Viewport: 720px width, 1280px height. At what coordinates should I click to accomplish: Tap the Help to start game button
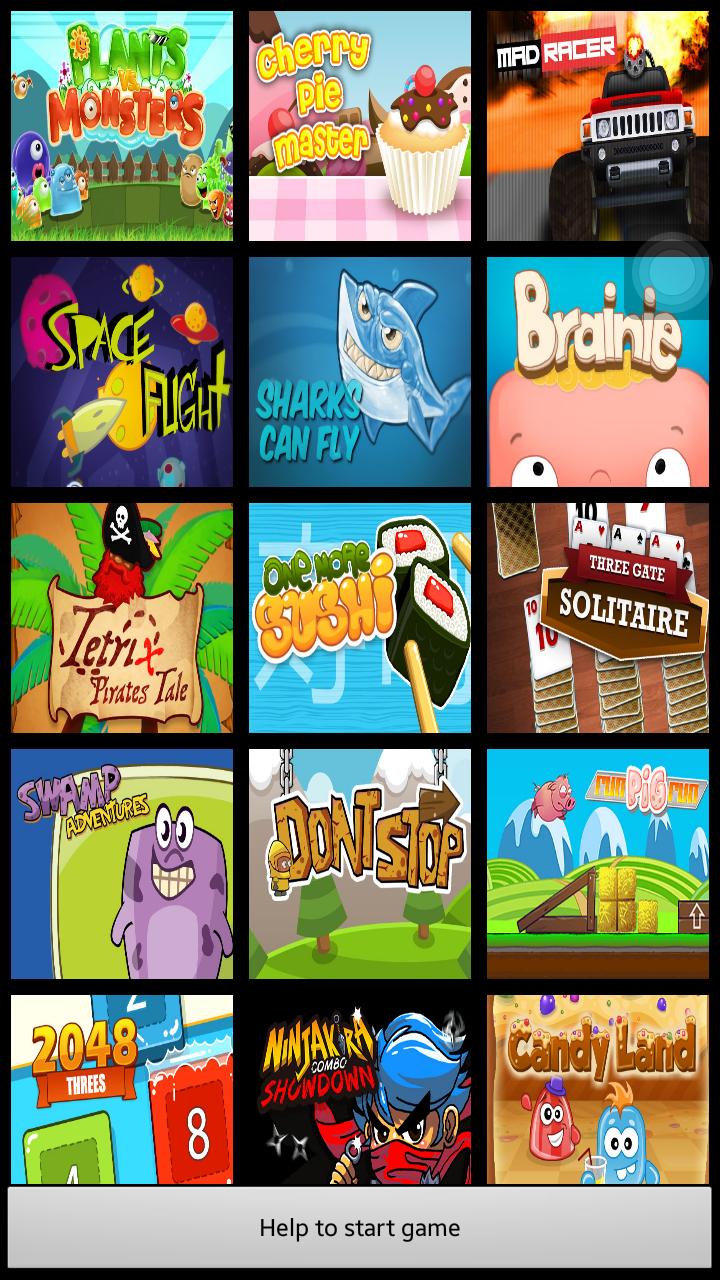tap(360, 1228)
